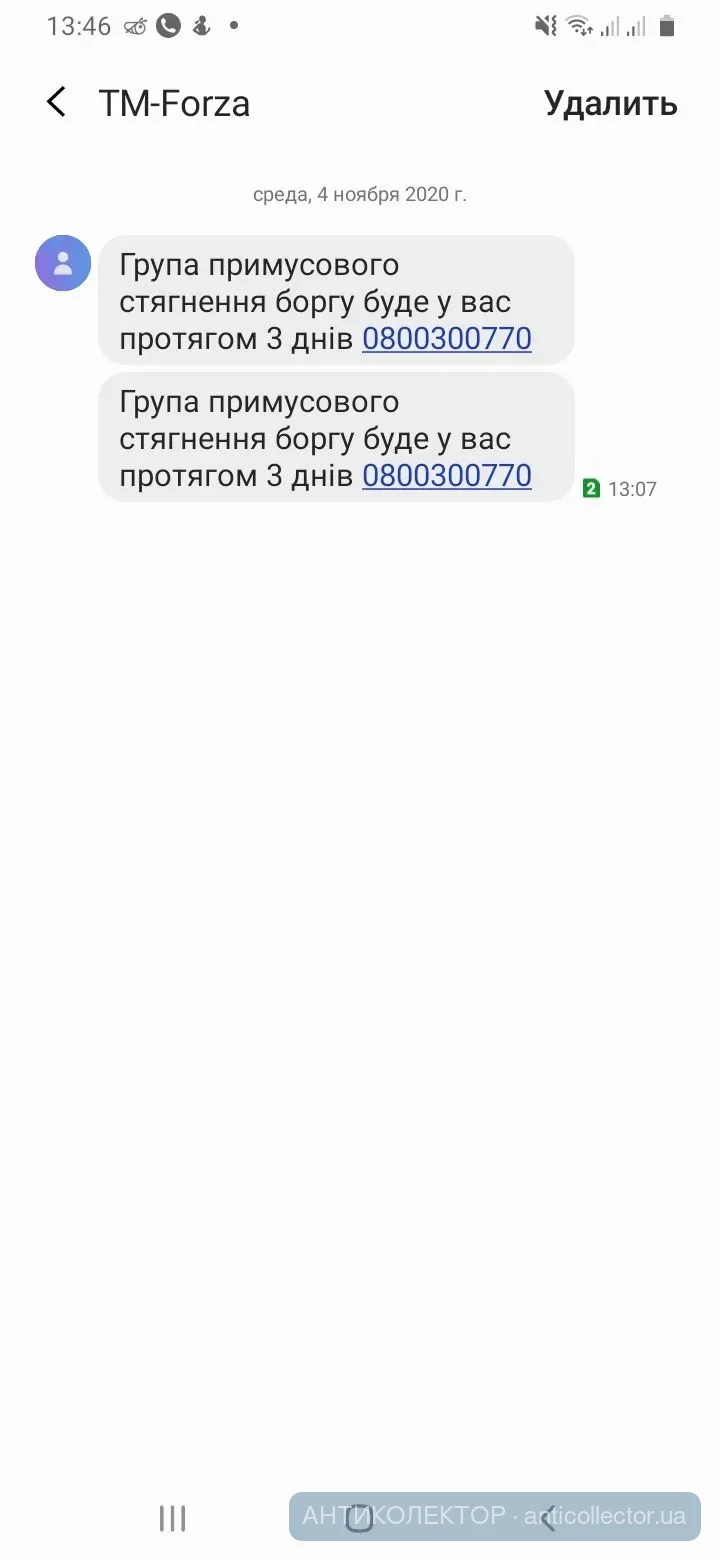Open the TM-Forza contact avatar
Viewport: 720px width, 1560px height.
[x=63, y=263]
